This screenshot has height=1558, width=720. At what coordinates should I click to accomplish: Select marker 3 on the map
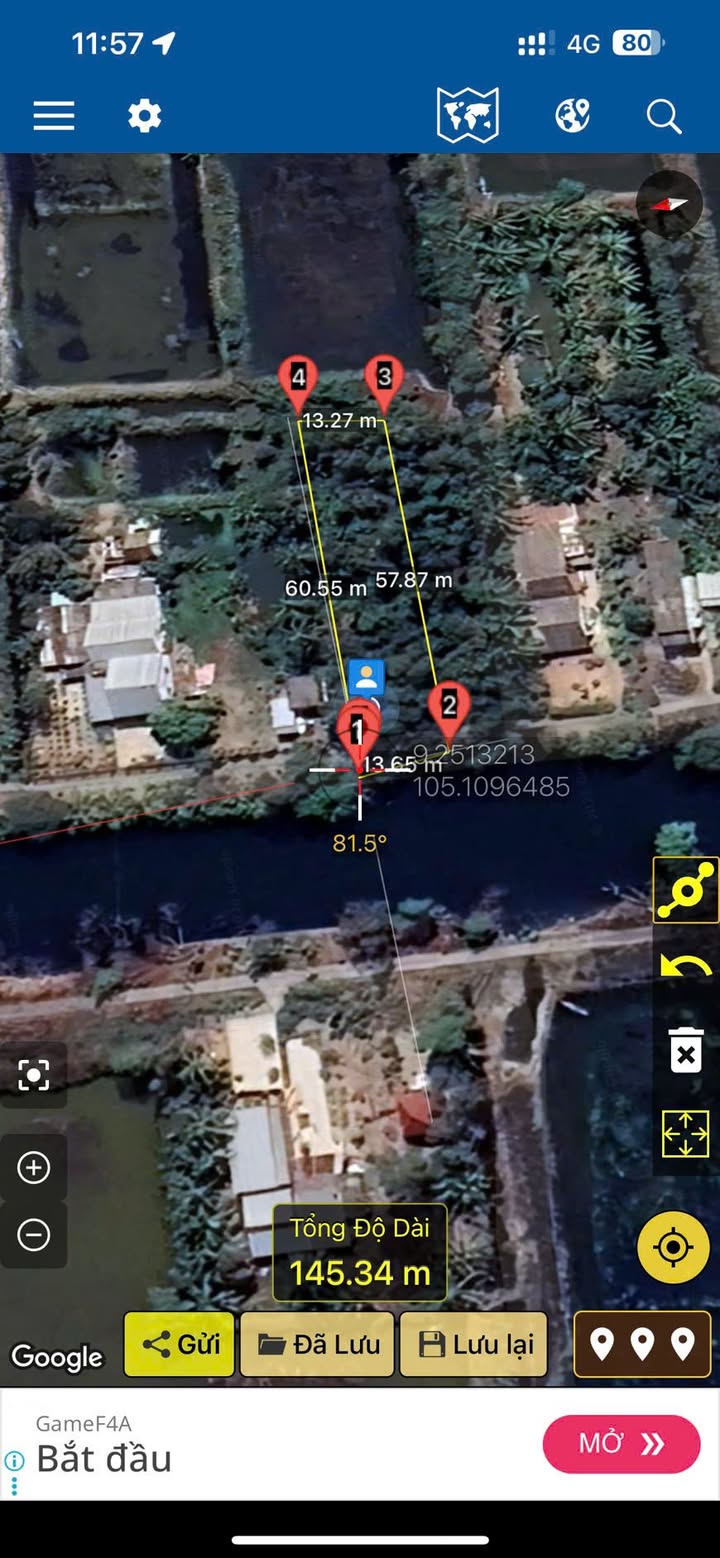(x=384, y=378)
